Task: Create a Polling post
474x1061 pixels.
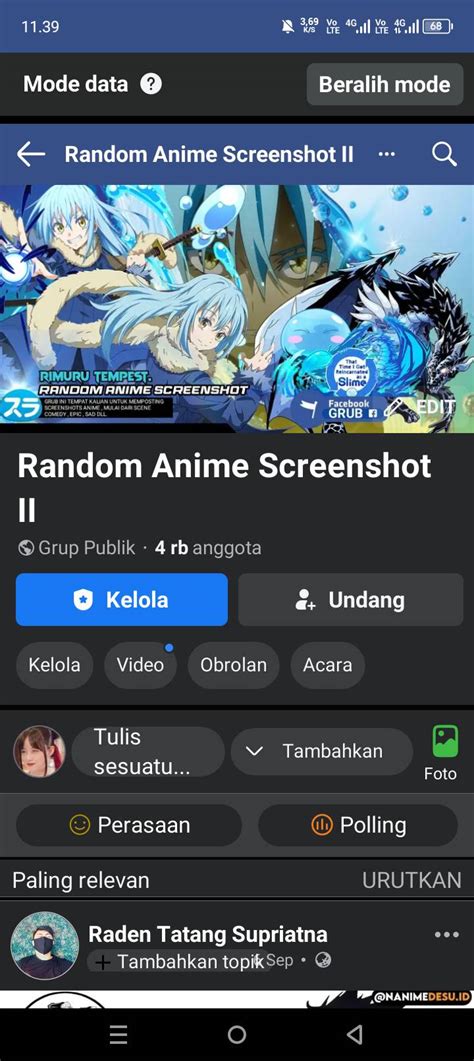Action: coord(358,825)
